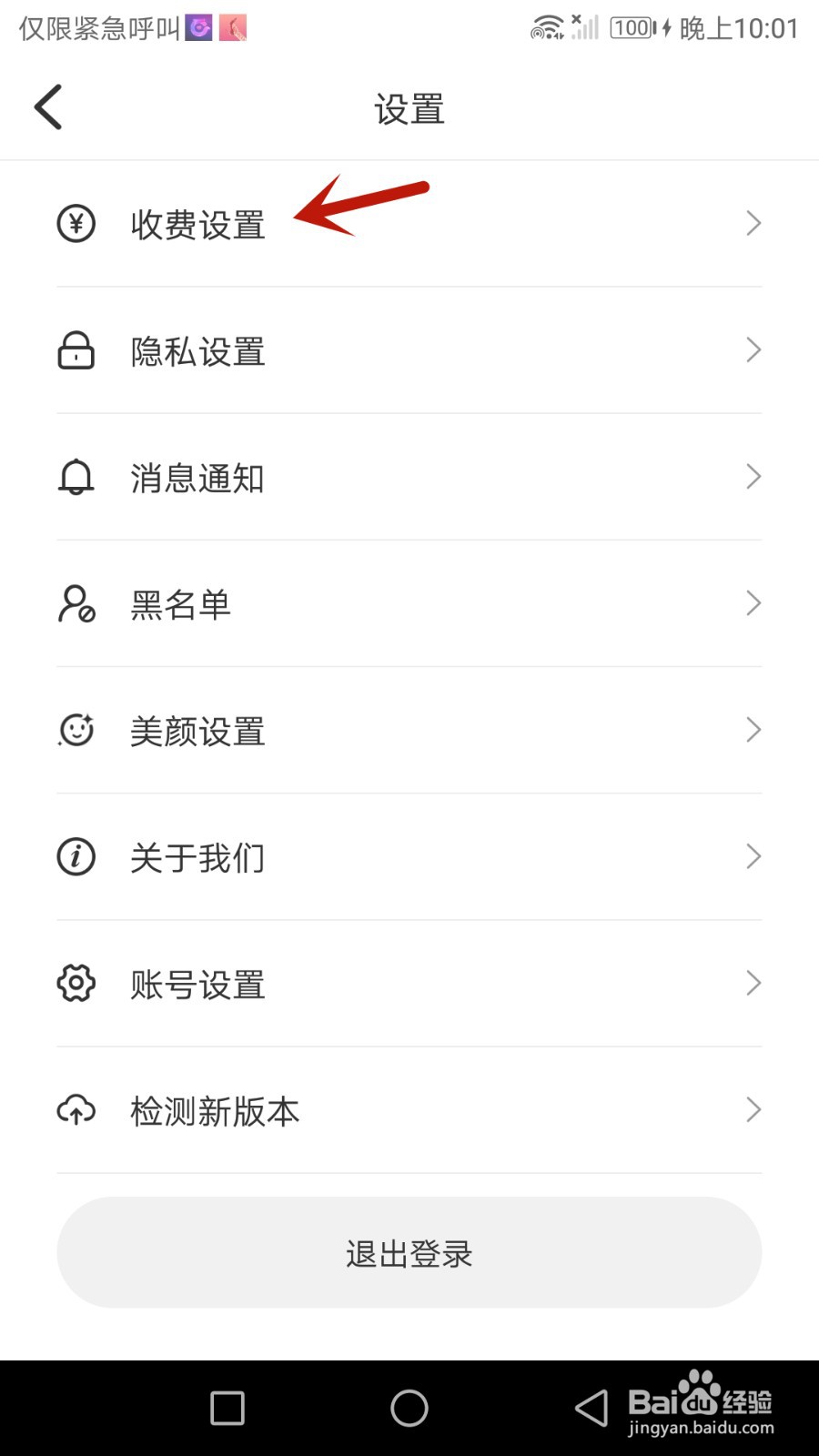Open 隐私设置 via its right chevron
This screenshot has height=1456, width=819.
coord(753,350)
